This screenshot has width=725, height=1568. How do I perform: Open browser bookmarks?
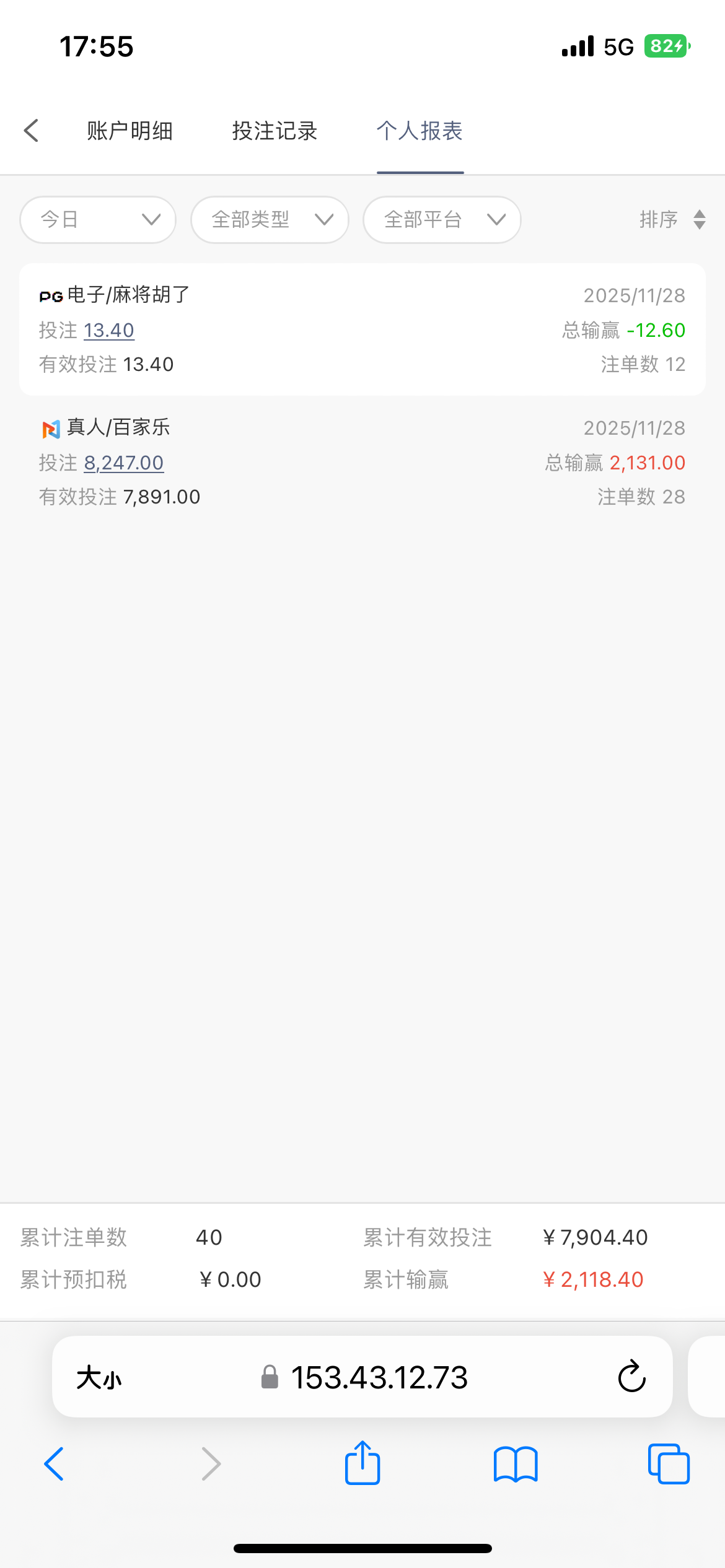pos(516,1464)
